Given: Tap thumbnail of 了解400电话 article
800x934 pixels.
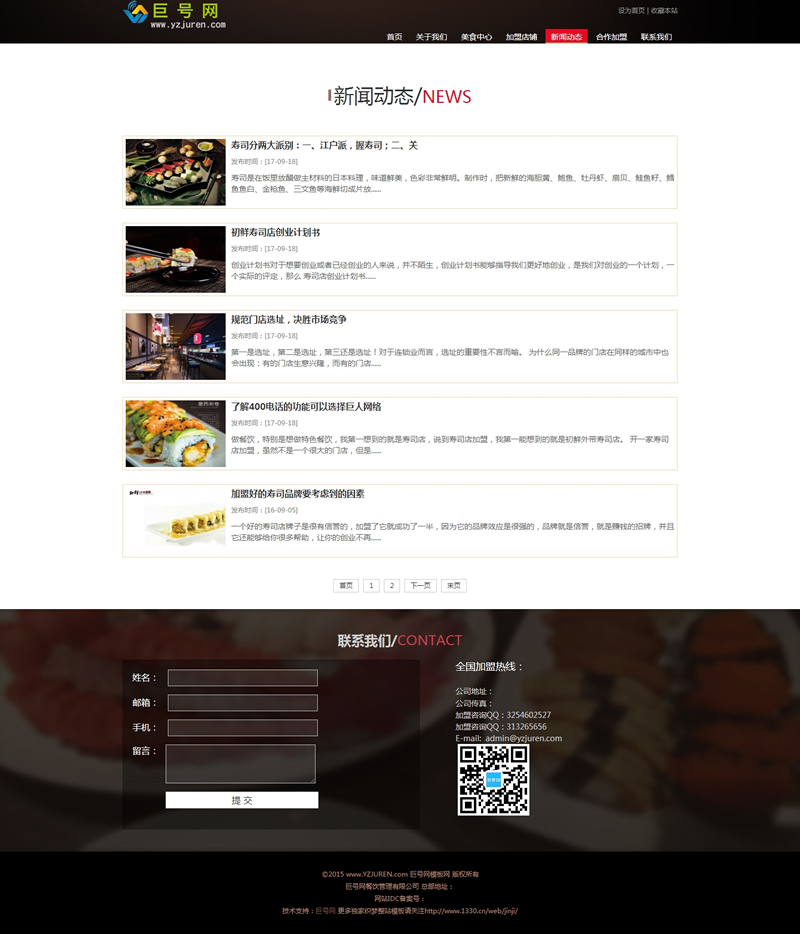Looking at the screenshot, I should tap(175, 433).
